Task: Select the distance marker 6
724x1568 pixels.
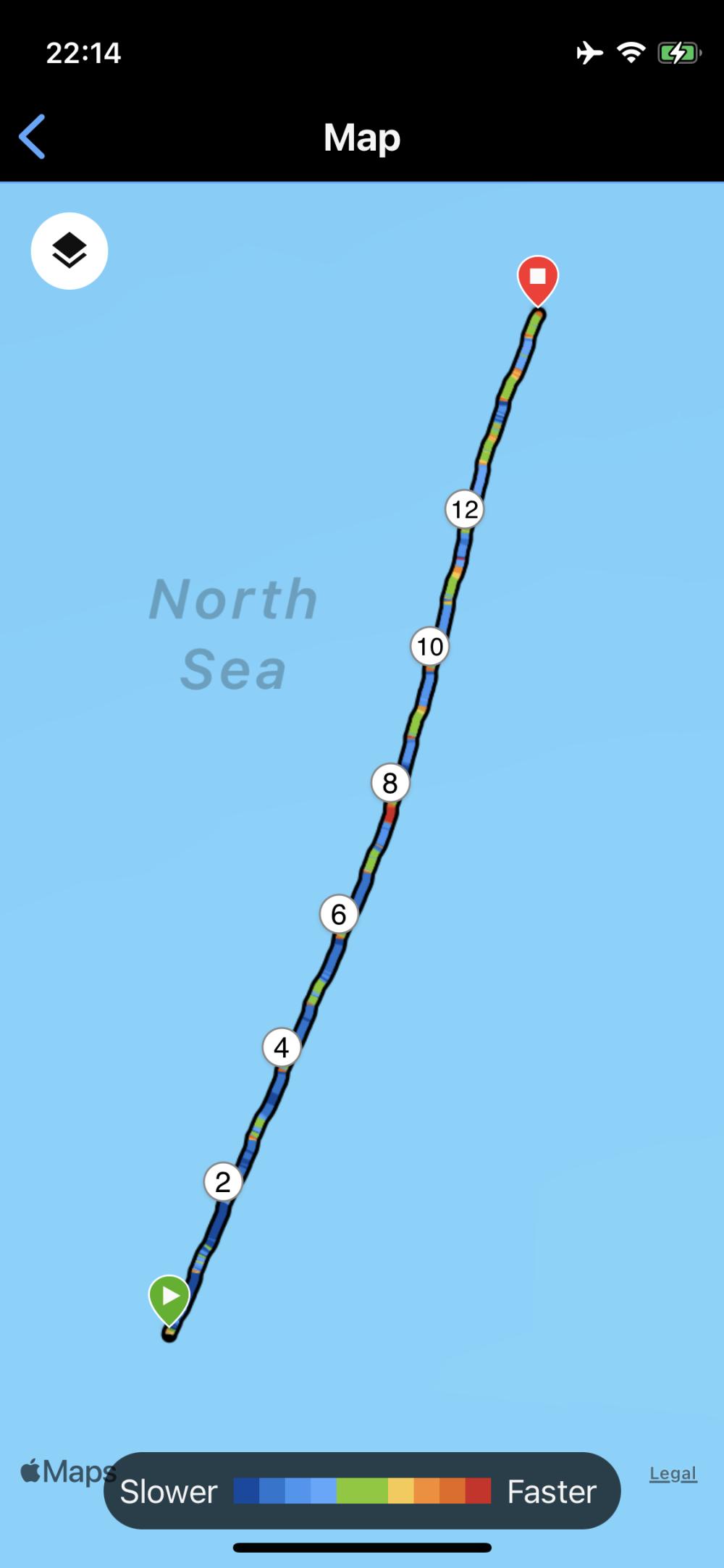Action: (339, 914)
